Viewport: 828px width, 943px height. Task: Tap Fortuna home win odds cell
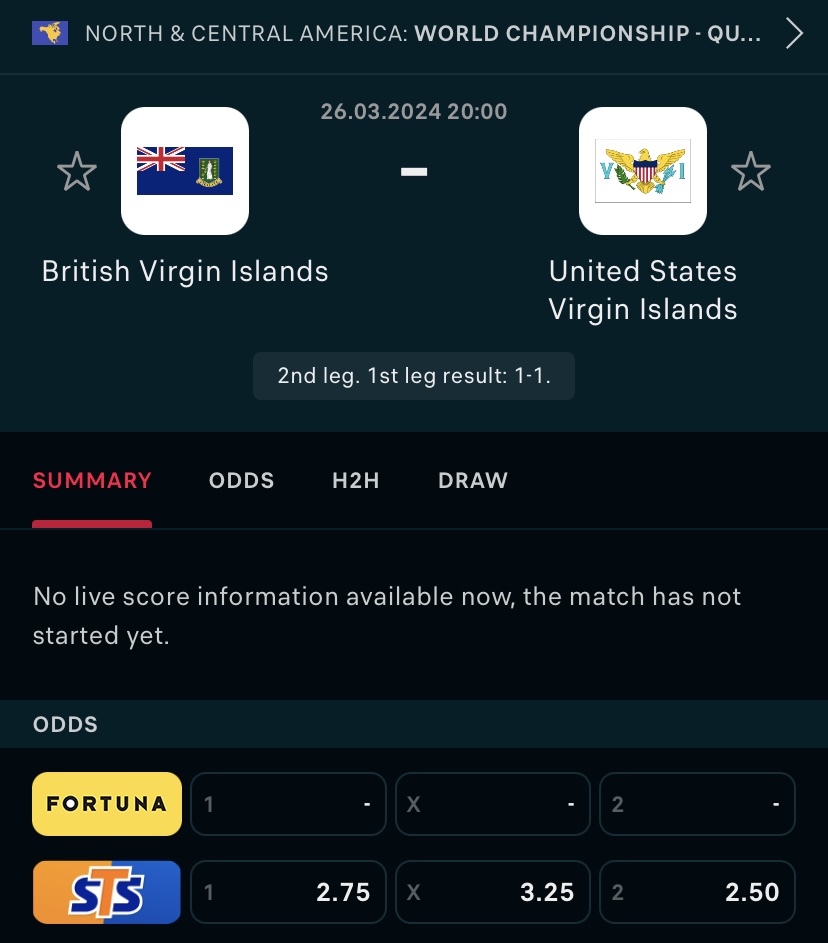[288, 804]
